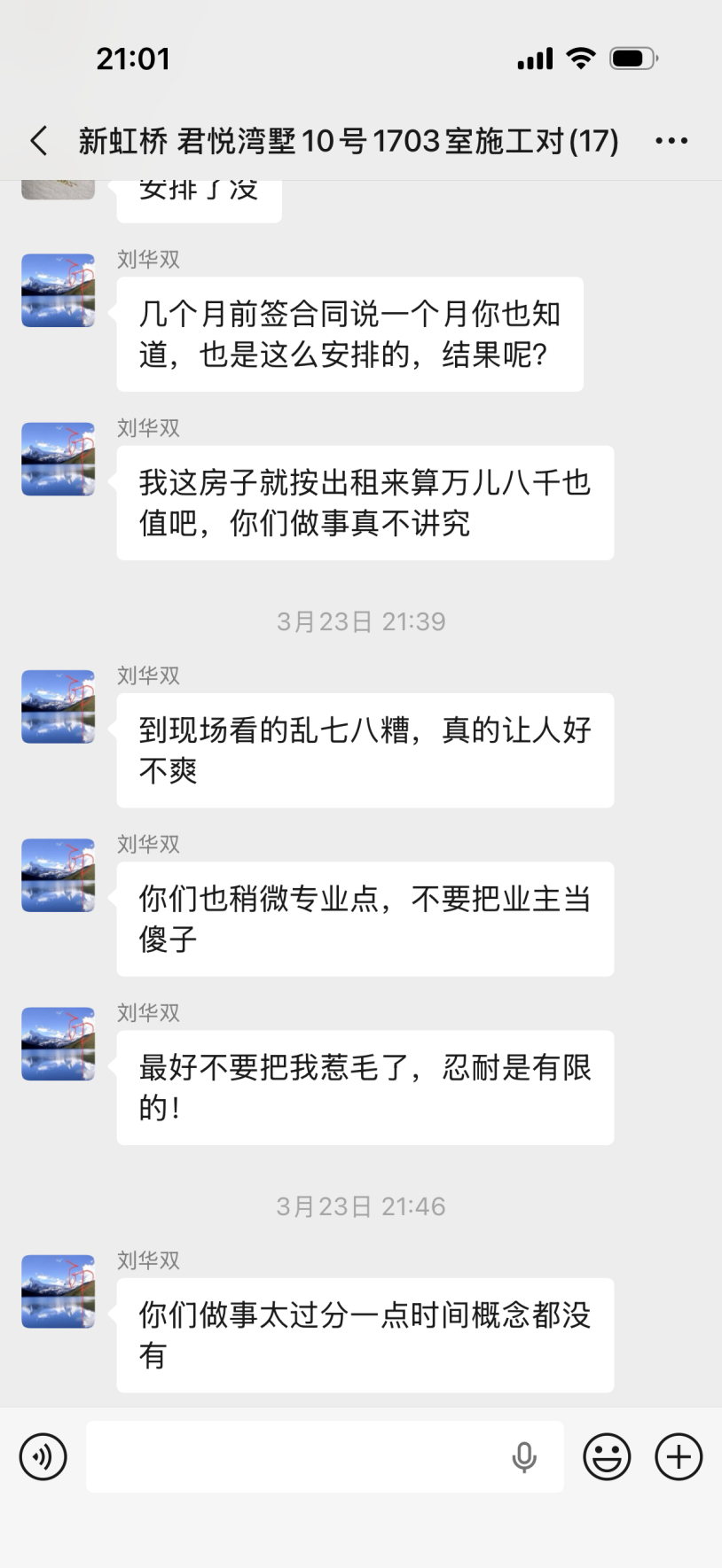
Task: Open the plus attachments menu
Action: coord(679,1456)
